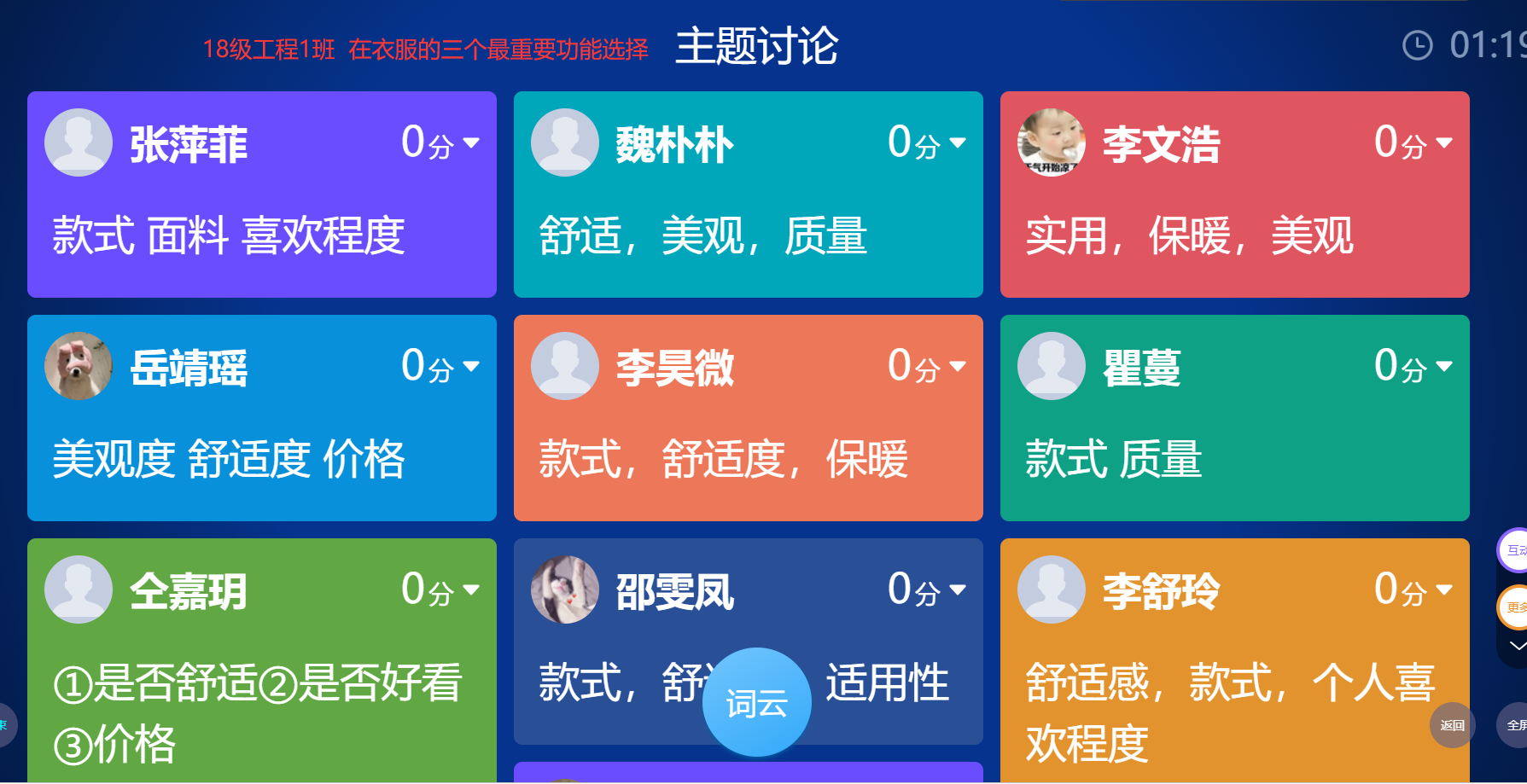
Task: Expand the score dropdown for 邵雯凤
Action: coord(957,590)
